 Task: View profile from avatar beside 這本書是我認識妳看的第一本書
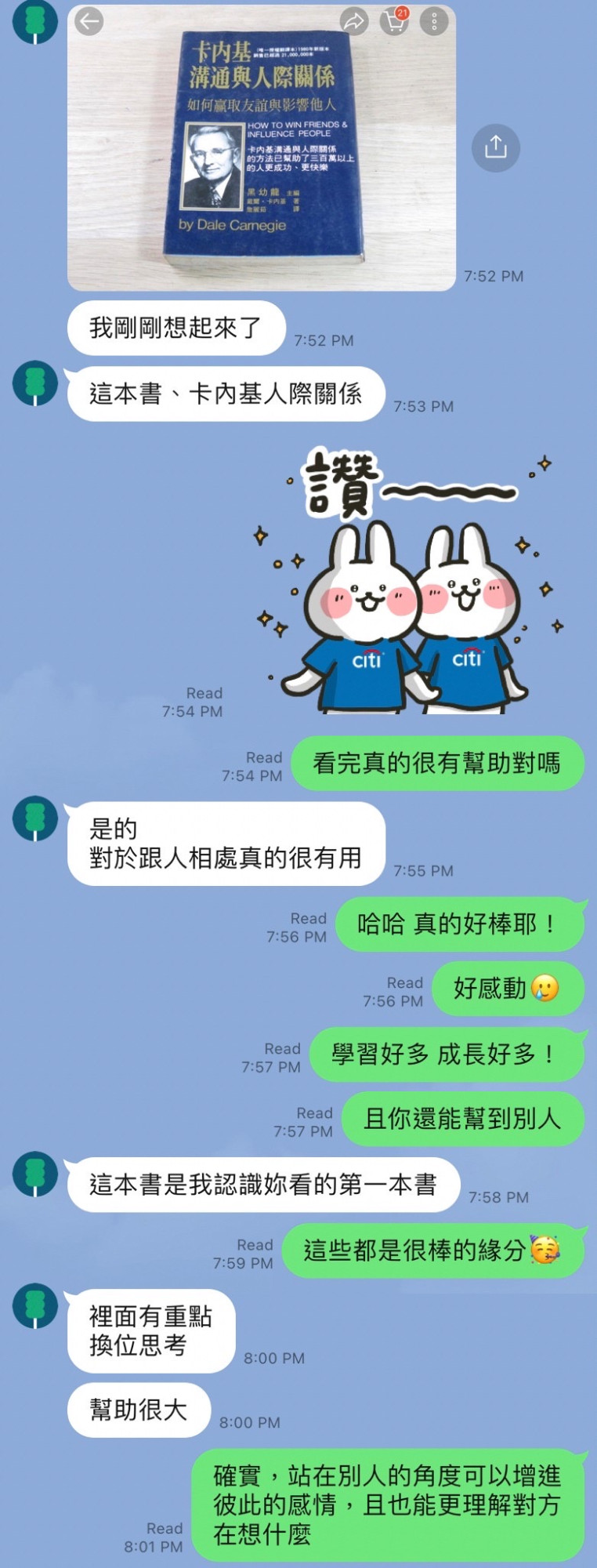coord(35,1174)
